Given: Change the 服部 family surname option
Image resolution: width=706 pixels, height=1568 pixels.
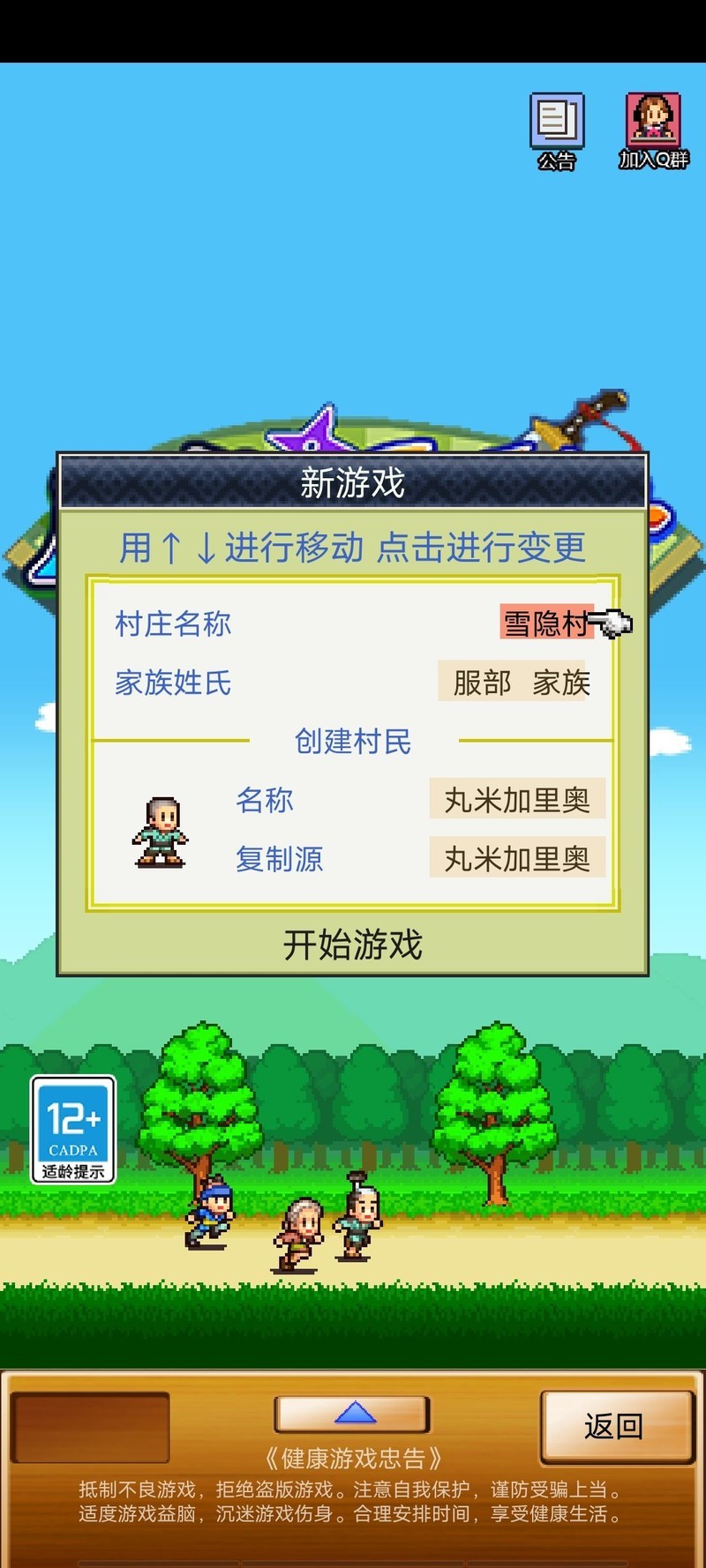Looking at the screenshot, I should [515, 682].
